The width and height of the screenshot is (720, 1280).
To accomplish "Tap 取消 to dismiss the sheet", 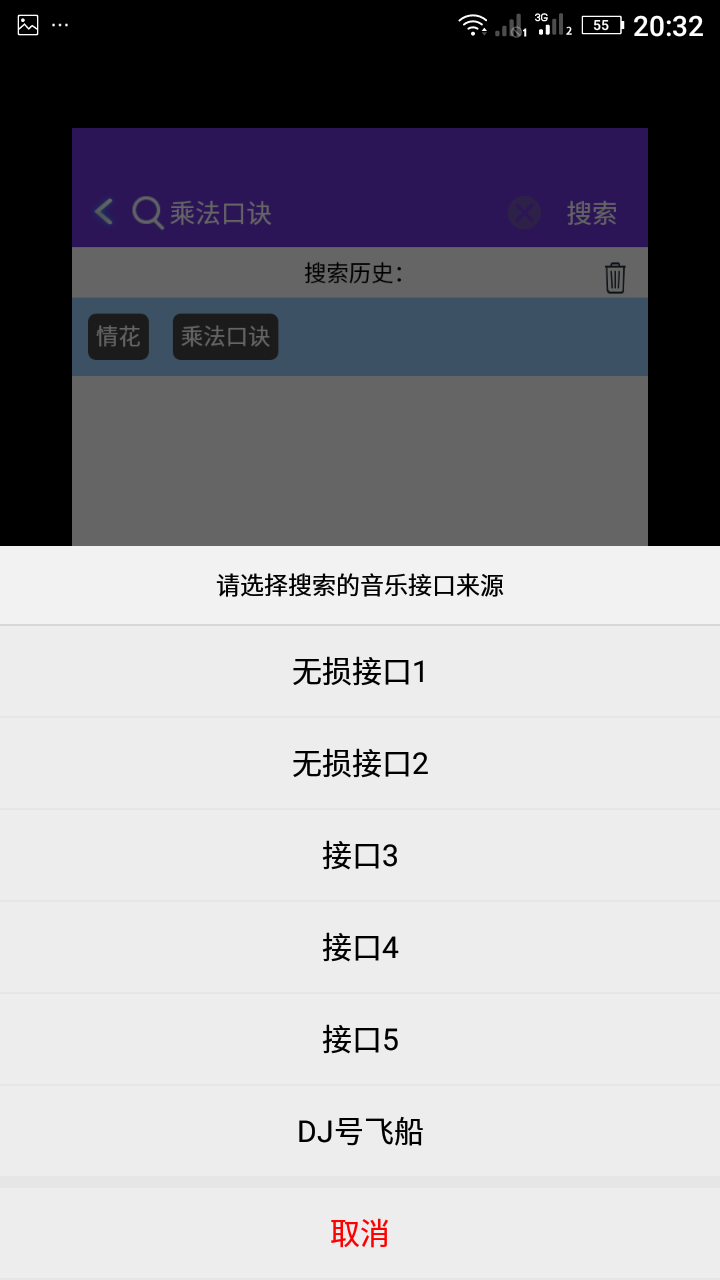I will [x=360, y=1233].
